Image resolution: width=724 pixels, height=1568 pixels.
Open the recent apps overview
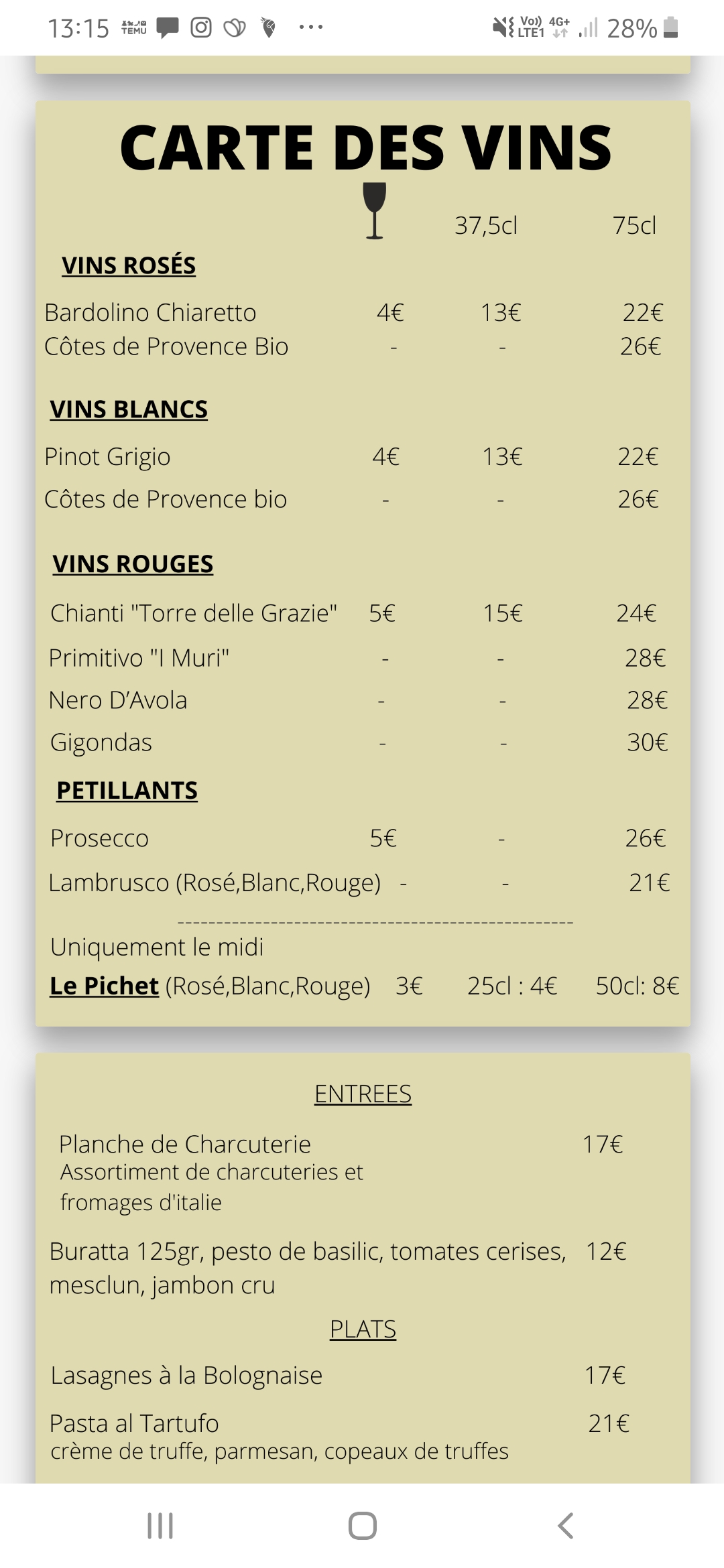(160, 1526)
